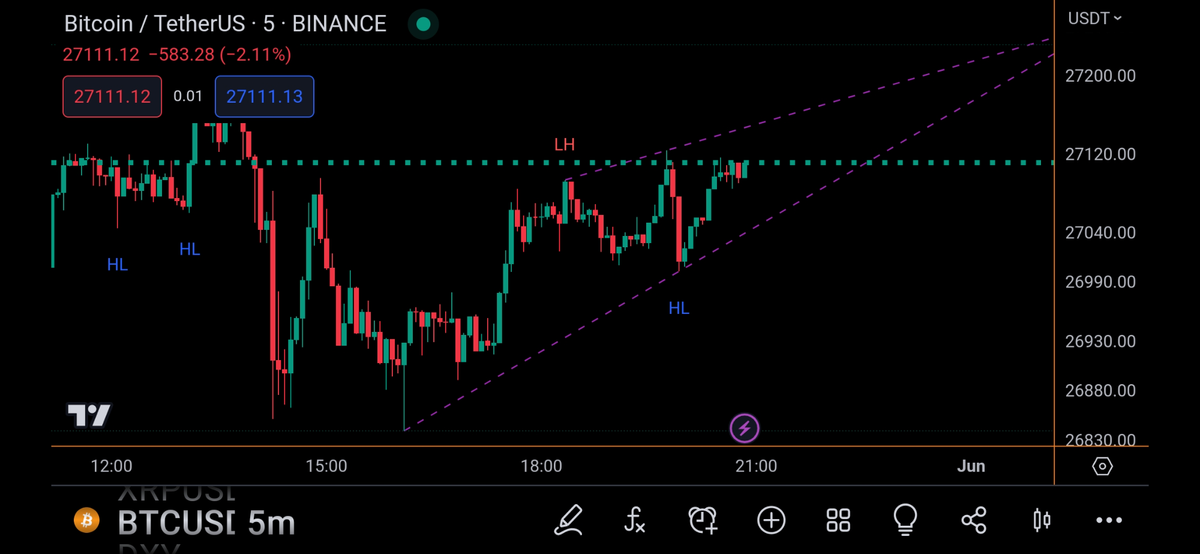
Task: Open the drawing tools pencil
Action: [568, 519]
